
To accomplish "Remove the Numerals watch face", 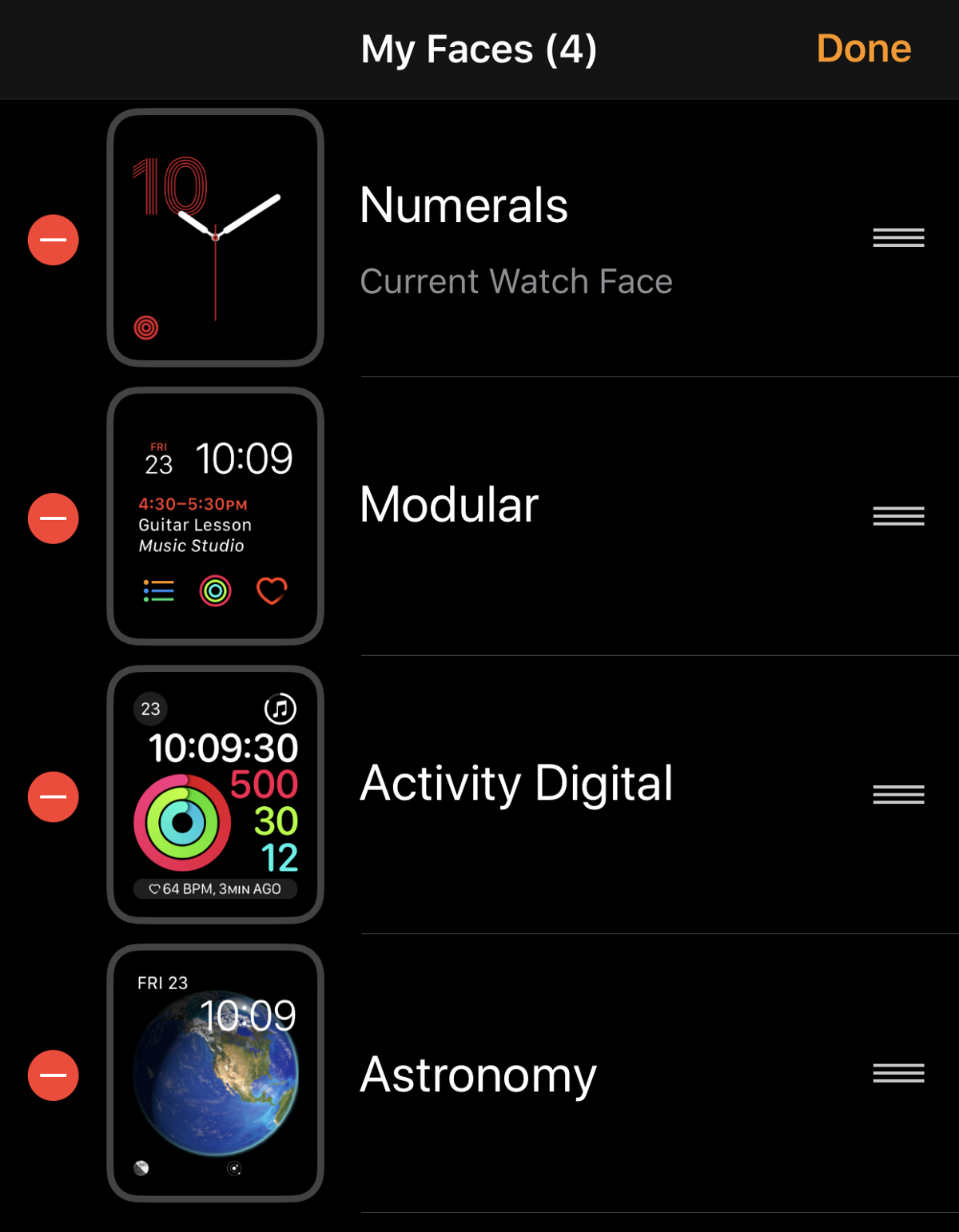I will pyautogui.click(x=54, y=240).
